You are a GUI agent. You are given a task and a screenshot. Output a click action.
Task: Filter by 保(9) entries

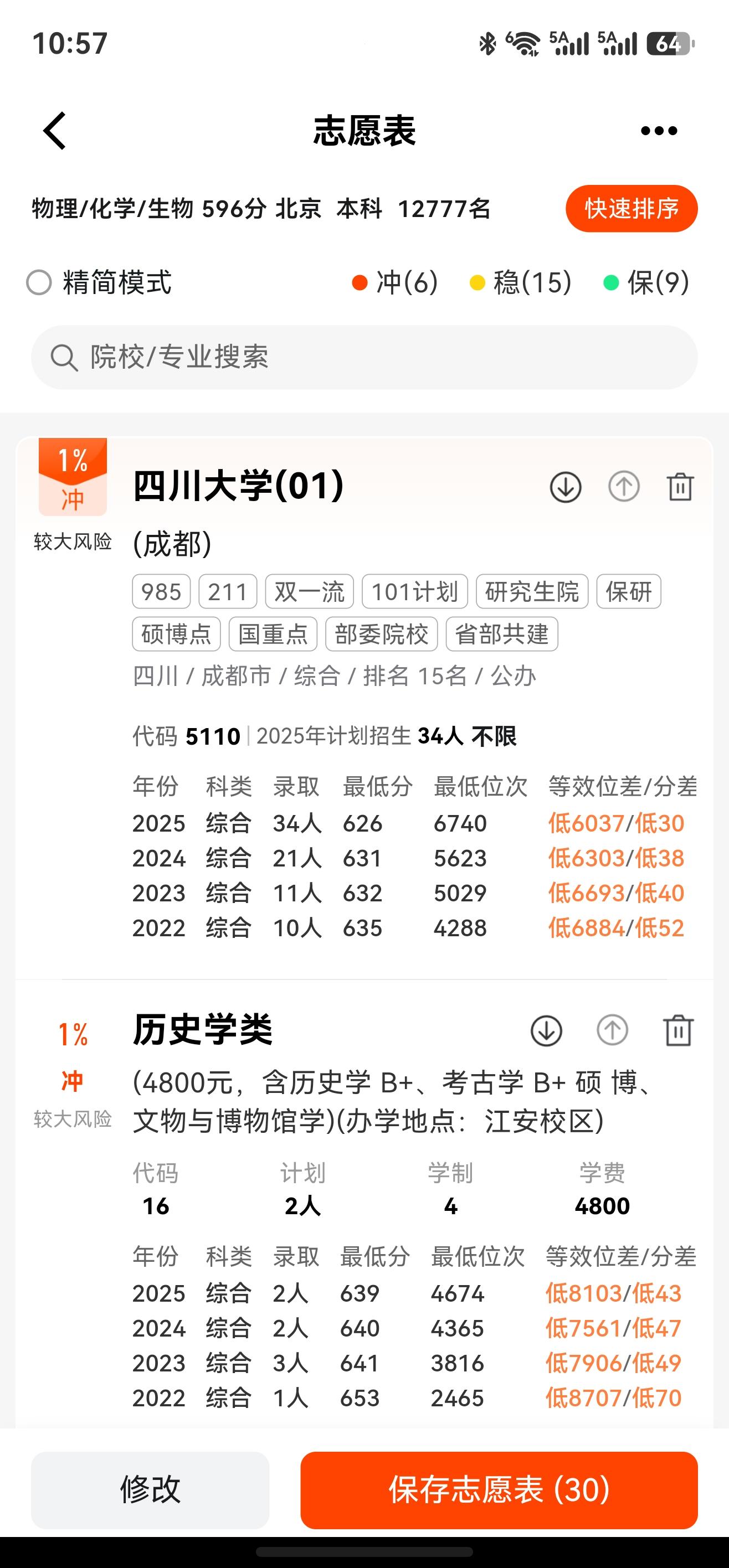click(x=646, y=282)
